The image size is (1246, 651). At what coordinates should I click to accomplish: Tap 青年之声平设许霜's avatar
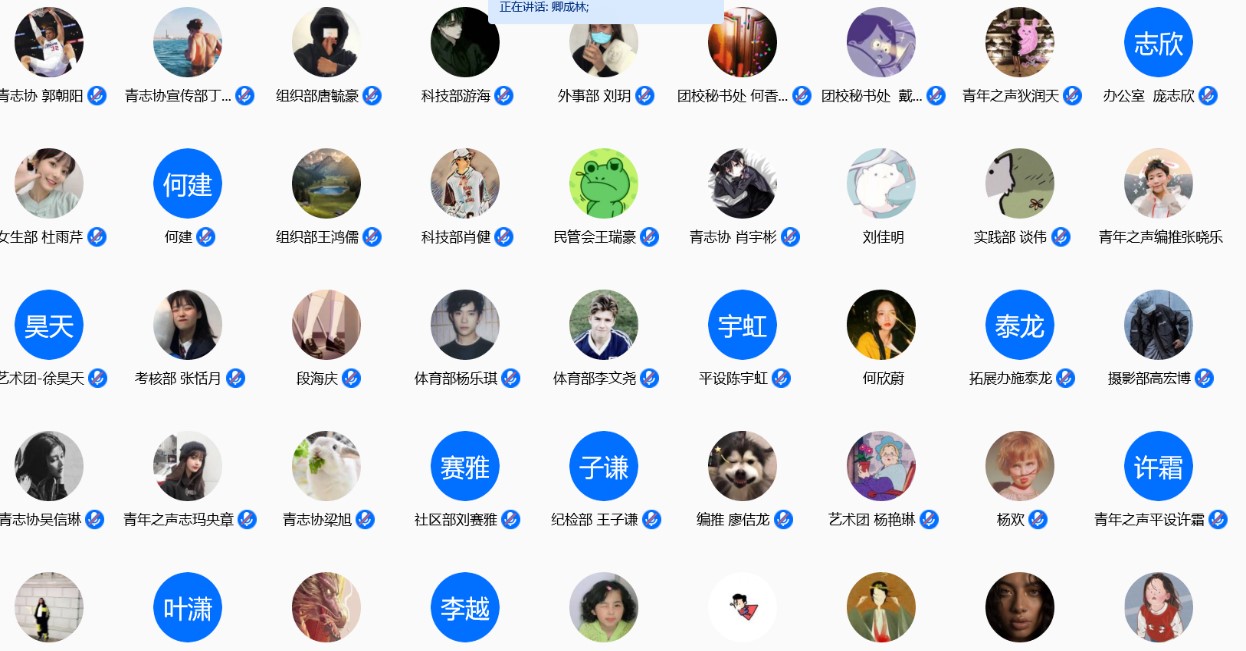pyautogui.click(x=1158, y=467)
